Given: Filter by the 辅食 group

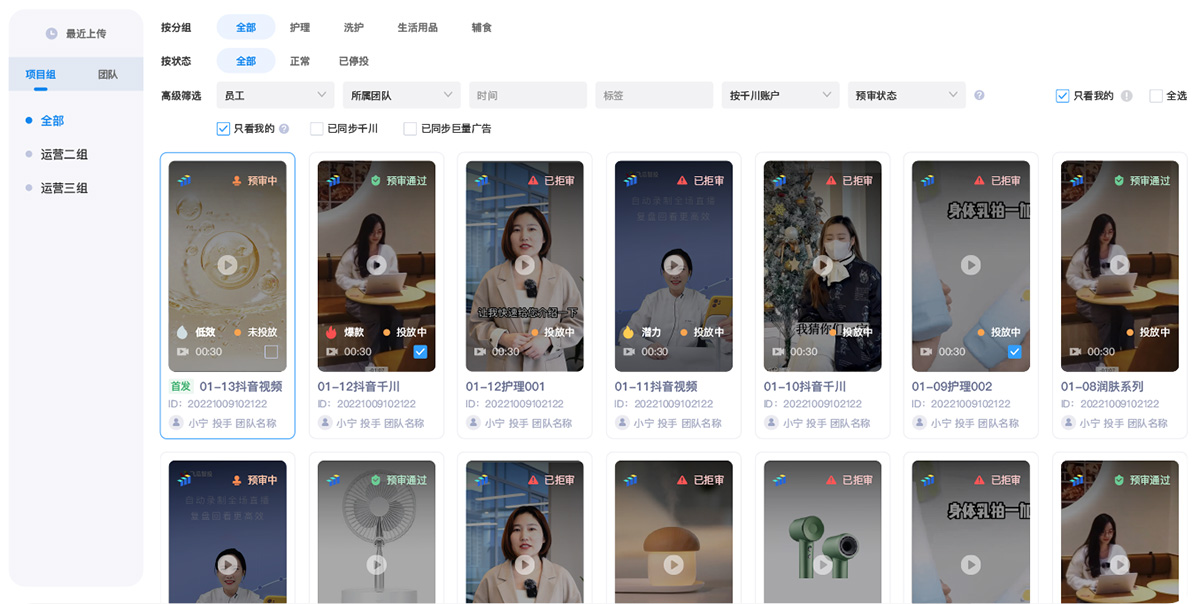Looking at the screenshot, I should (x=482, y=28).
